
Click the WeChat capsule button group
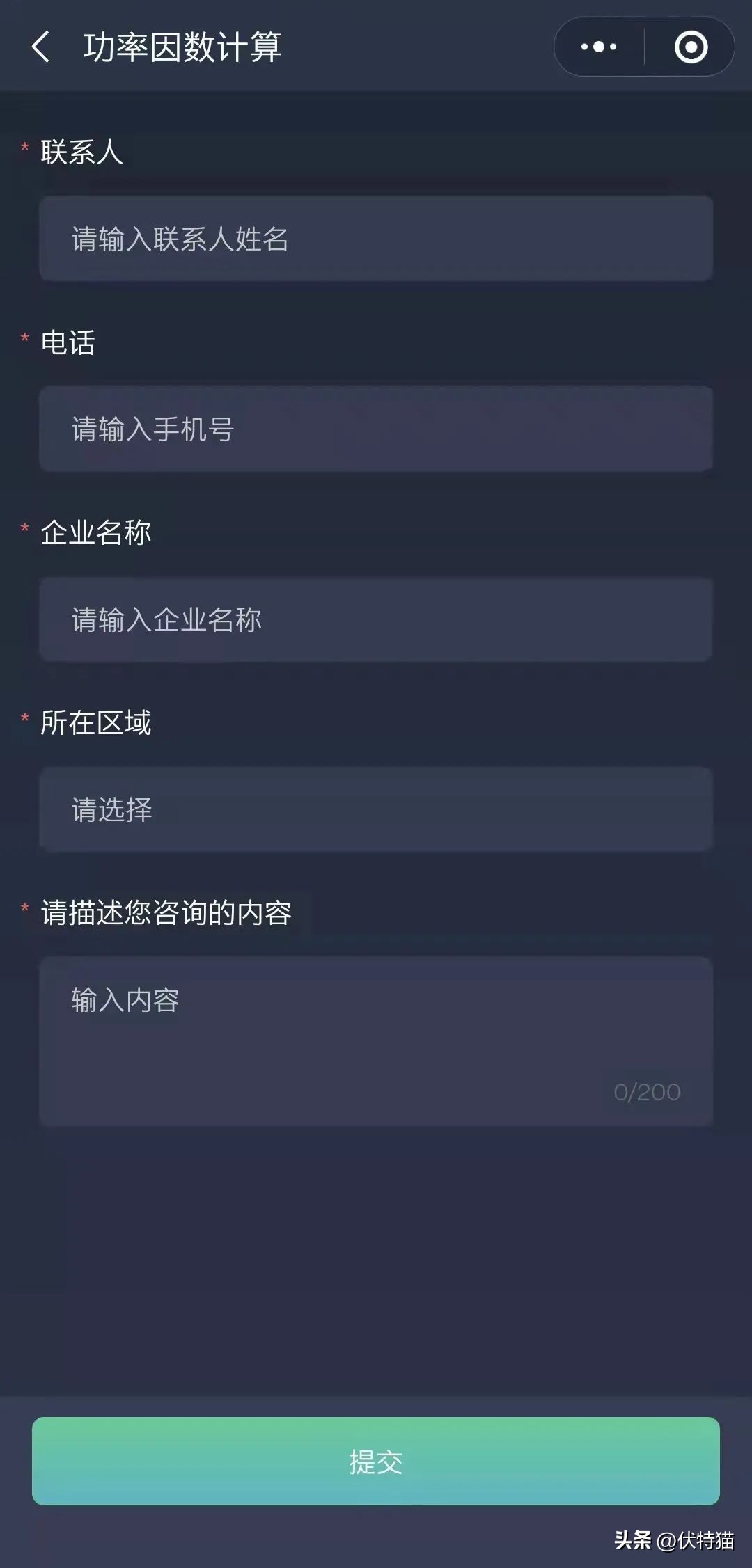[642, 47]
